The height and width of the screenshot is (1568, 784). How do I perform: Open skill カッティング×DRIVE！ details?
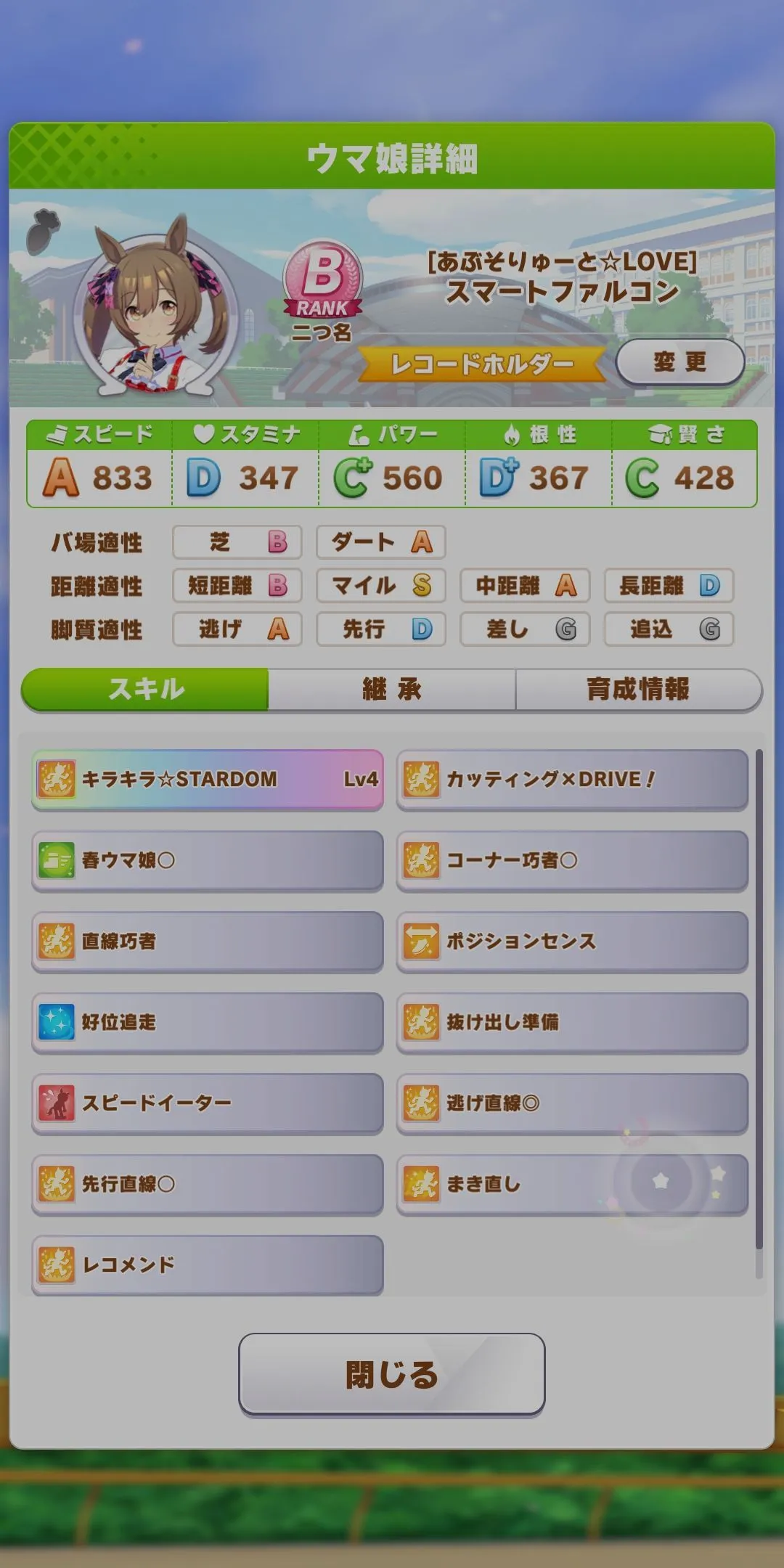572,779
